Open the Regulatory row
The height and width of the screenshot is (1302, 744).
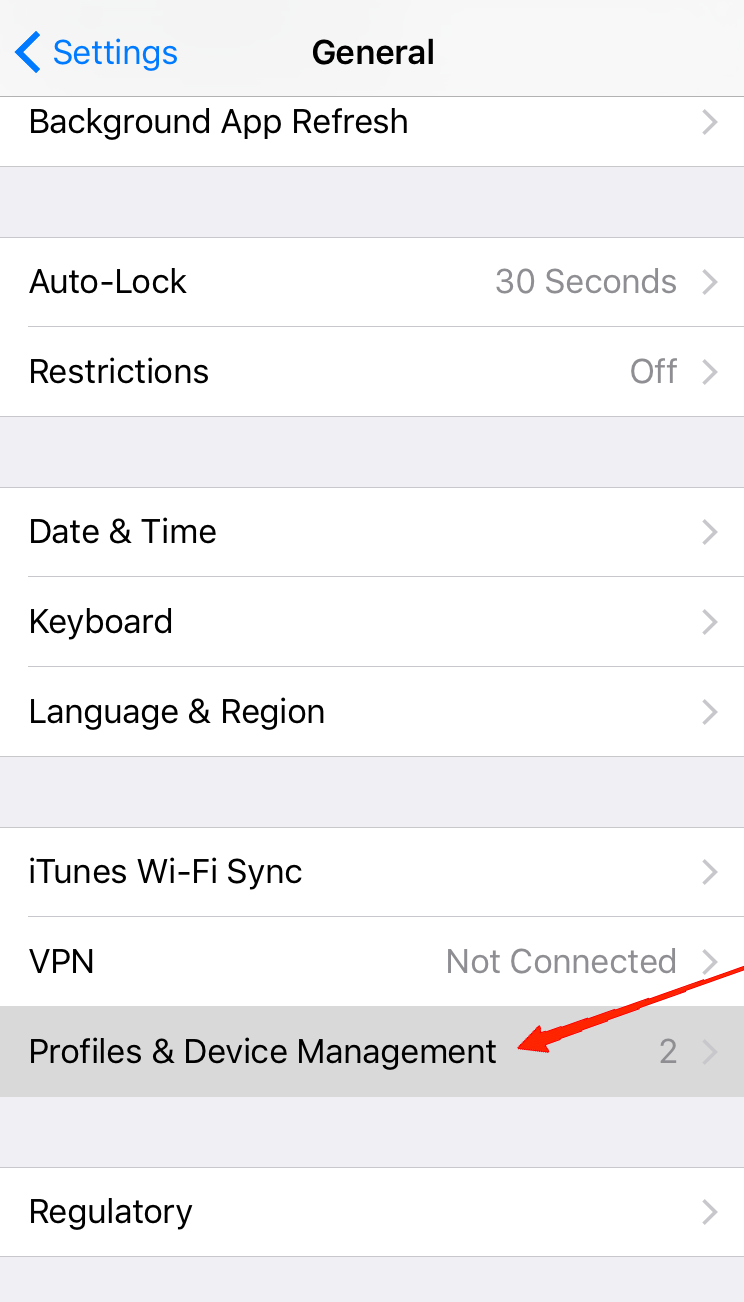point(370,1212)
